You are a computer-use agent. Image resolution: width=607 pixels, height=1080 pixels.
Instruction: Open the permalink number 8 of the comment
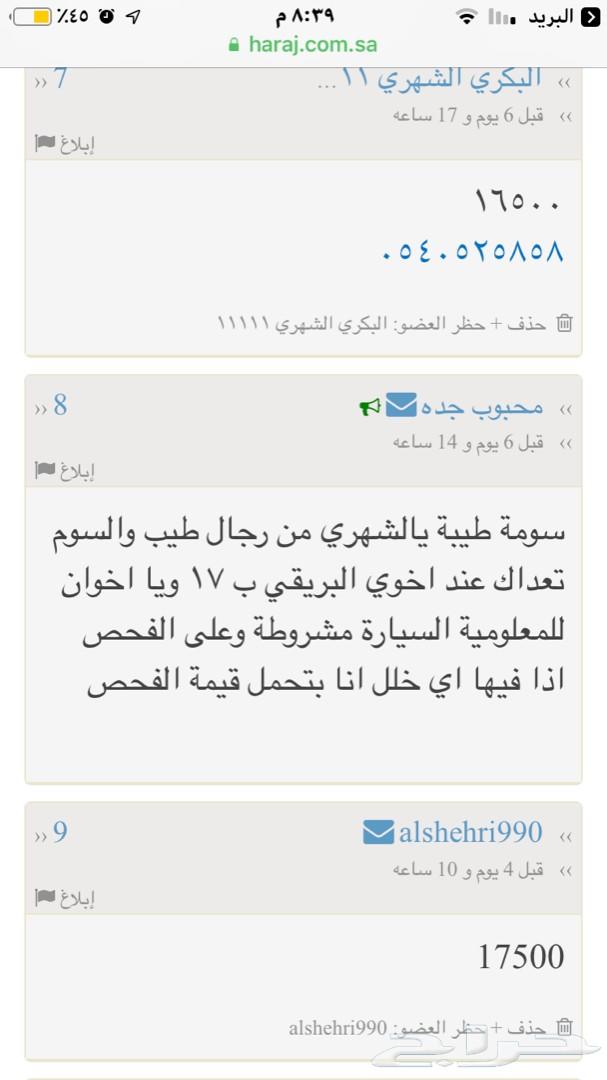(60, 405)
